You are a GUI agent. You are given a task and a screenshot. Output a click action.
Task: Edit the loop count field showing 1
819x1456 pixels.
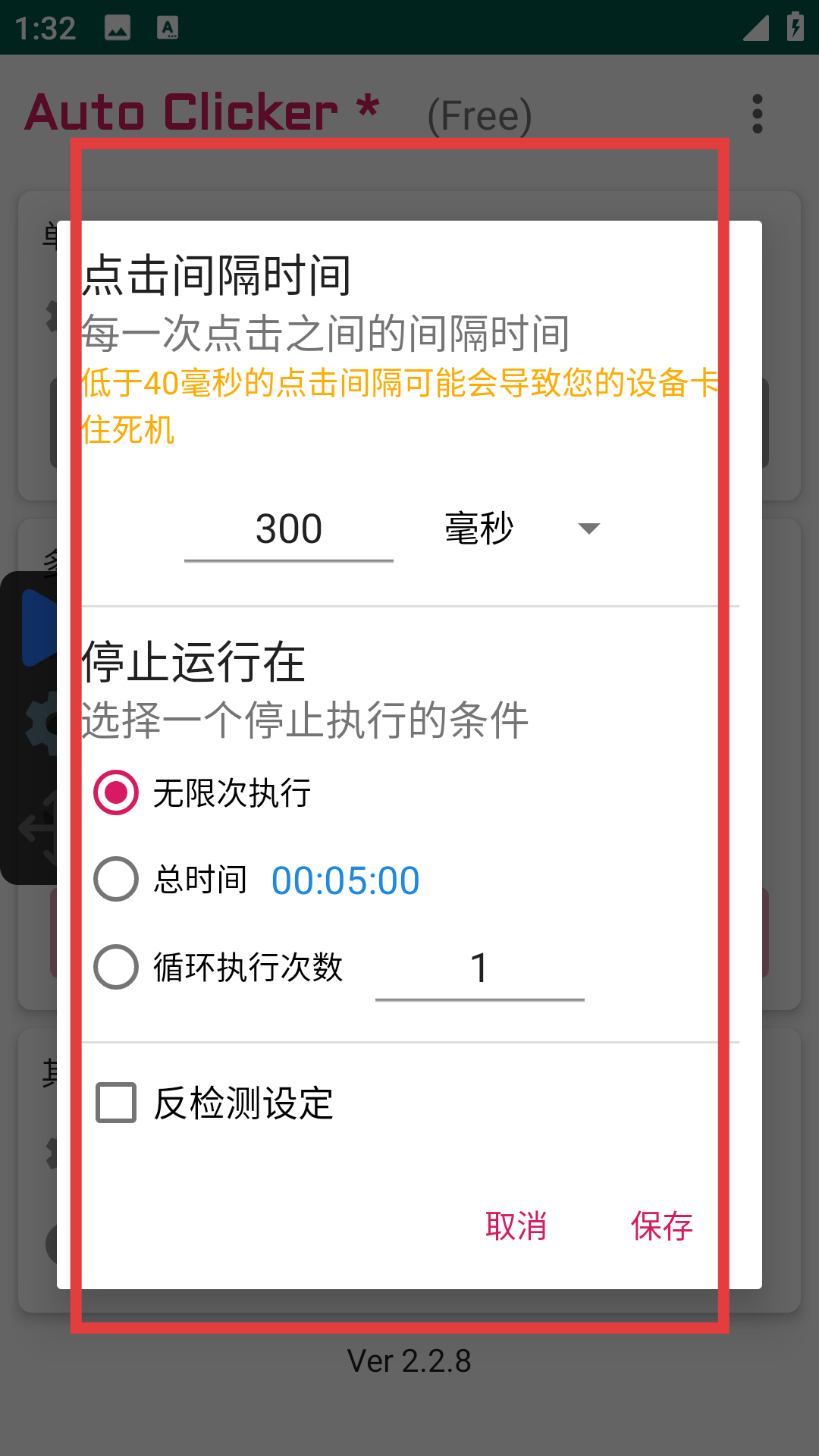[479, 968]
